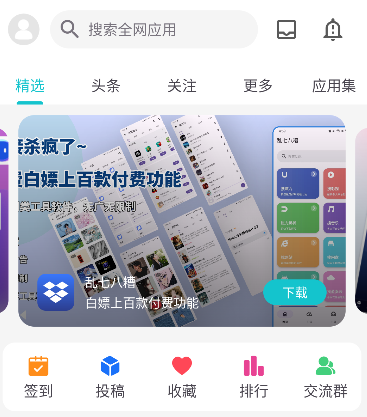Open the notifications bell
Viewport: 367px width, 417px height.
(333, 30)
